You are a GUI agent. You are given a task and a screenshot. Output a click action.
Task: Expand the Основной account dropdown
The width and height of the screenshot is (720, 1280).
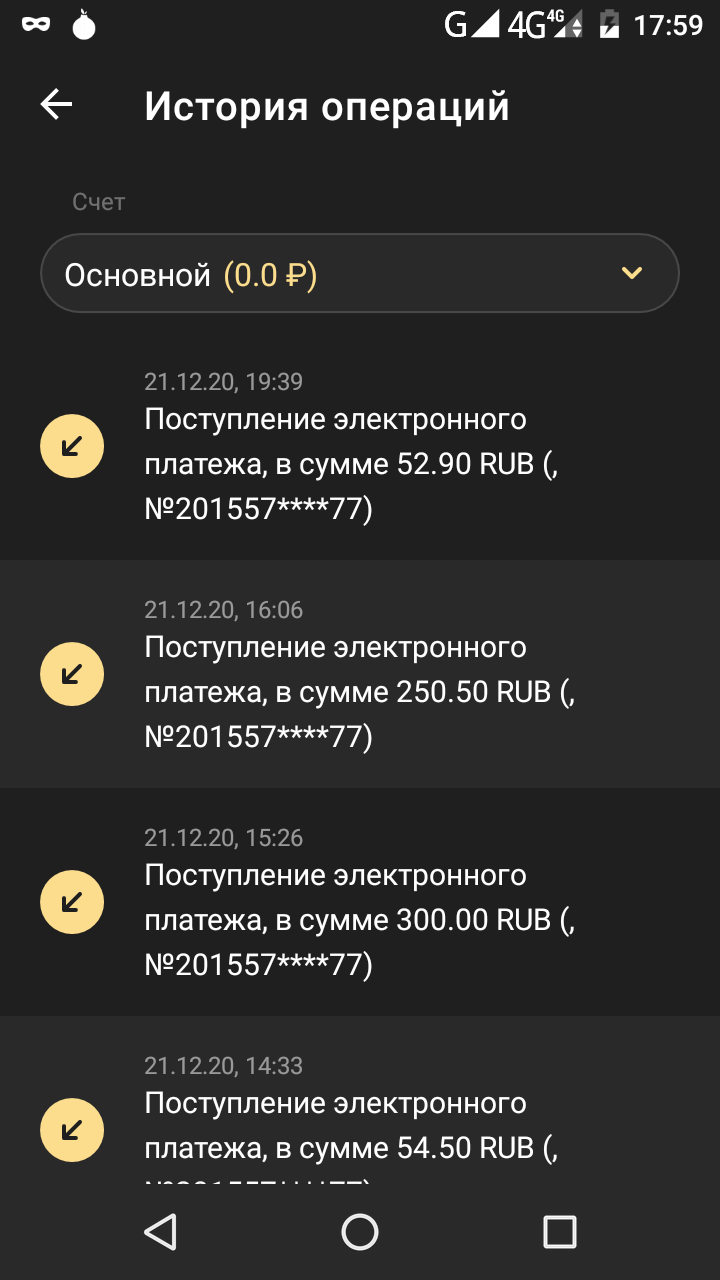360,274
